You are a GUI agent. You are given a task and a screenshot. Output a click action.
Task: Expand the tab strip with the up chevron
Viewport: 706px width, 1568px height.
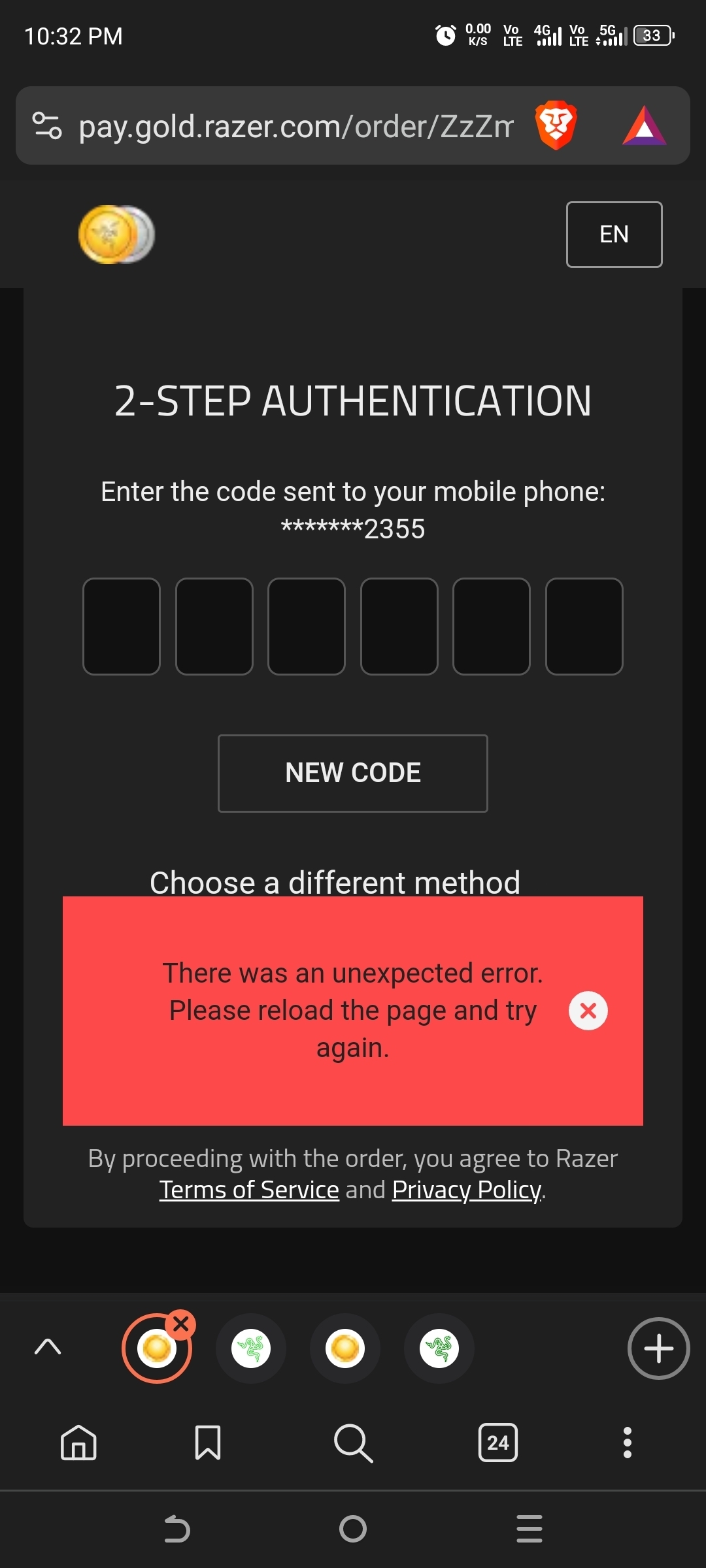pos(48,1347)
